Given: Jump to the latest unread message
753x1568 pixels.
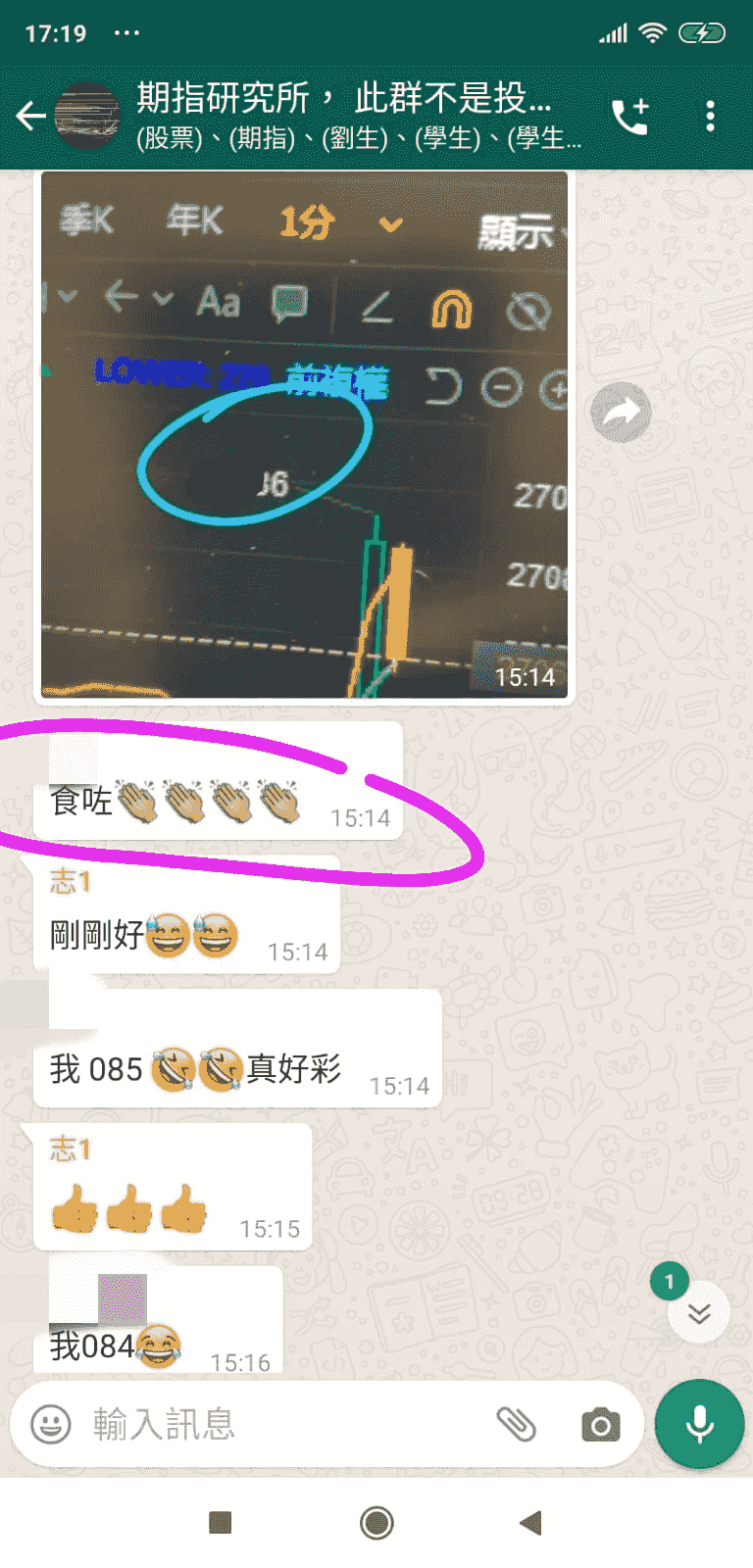Looking at the screenshot, I should (698, 1312).
